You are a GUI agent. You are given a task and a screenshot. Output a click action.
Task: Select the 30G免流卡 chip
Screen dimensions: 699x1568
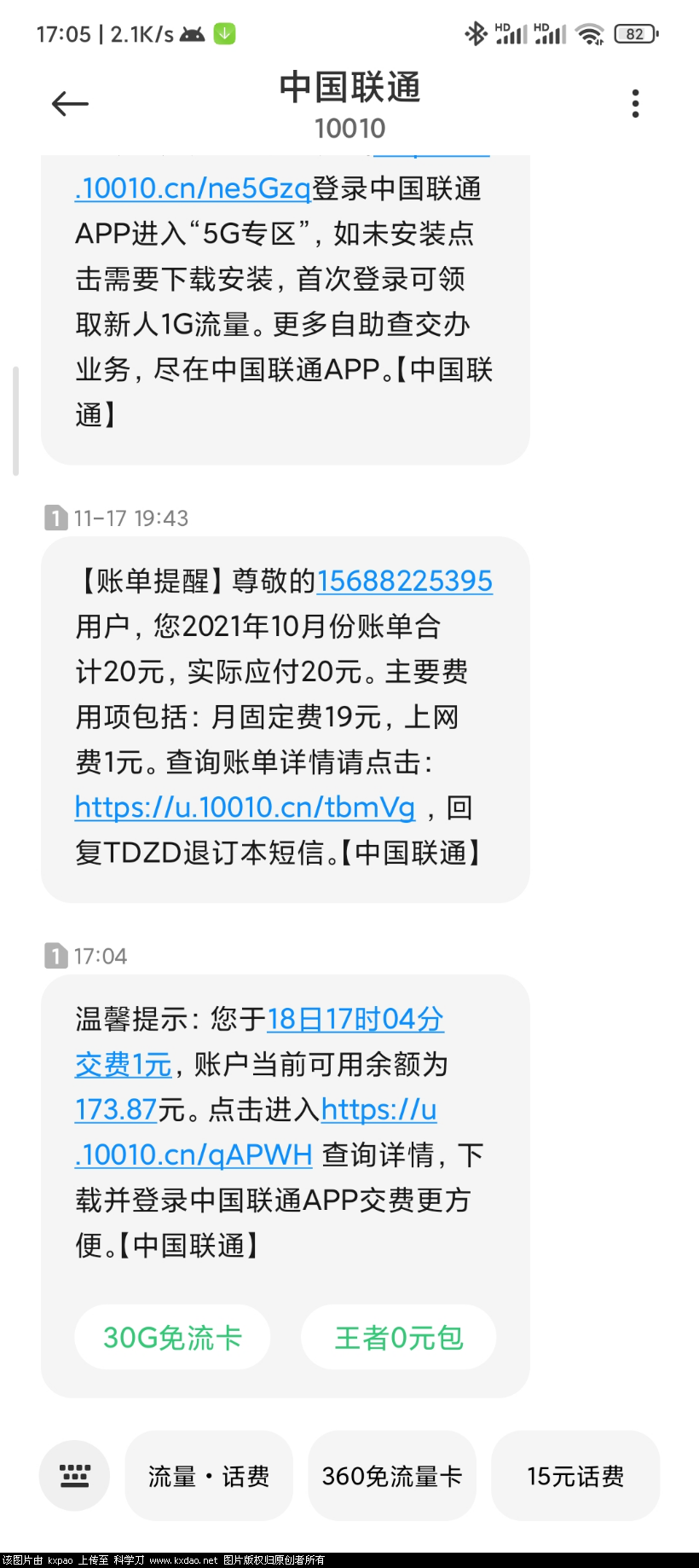tap(172, 1337)
